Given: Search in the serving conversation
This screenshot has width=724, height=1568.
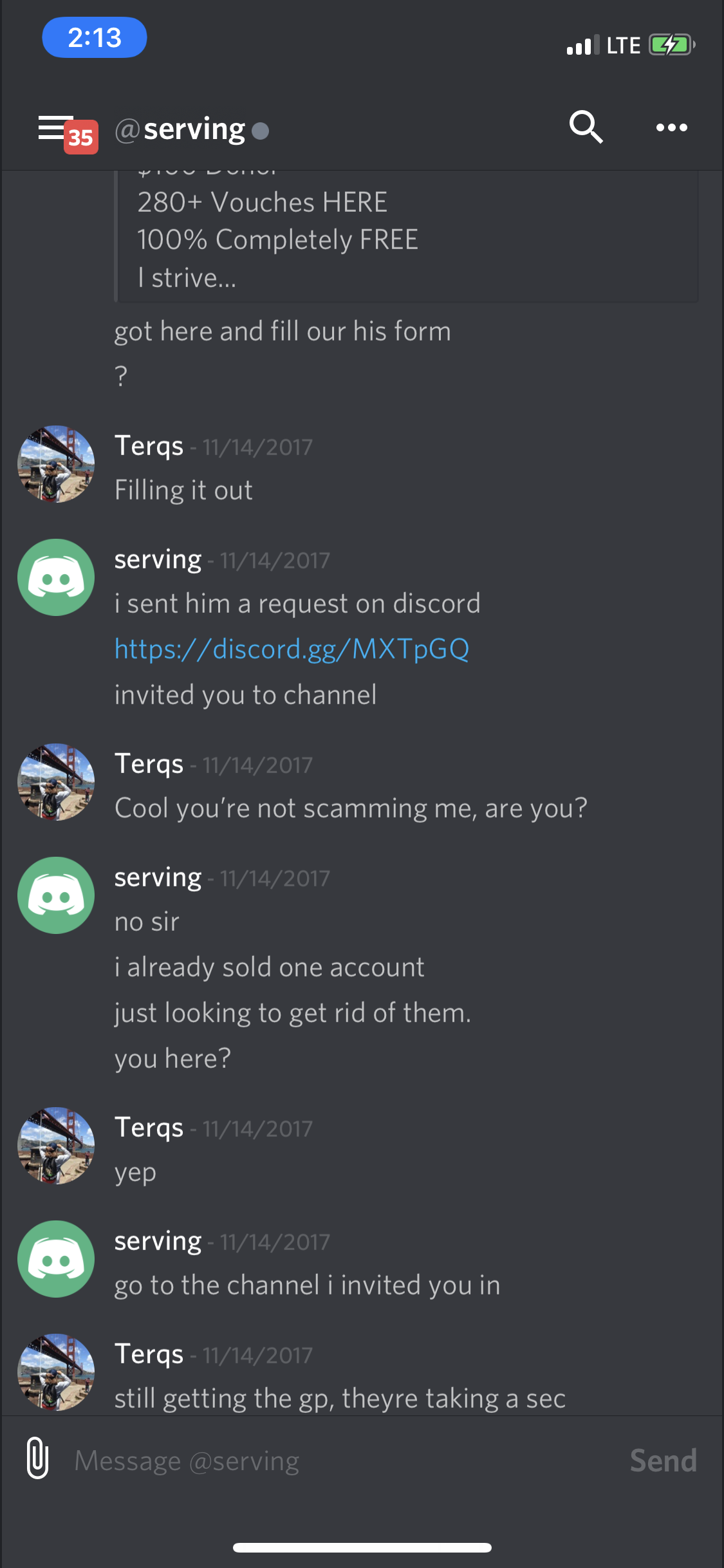Looking at the screenshot, I should 586,127.
